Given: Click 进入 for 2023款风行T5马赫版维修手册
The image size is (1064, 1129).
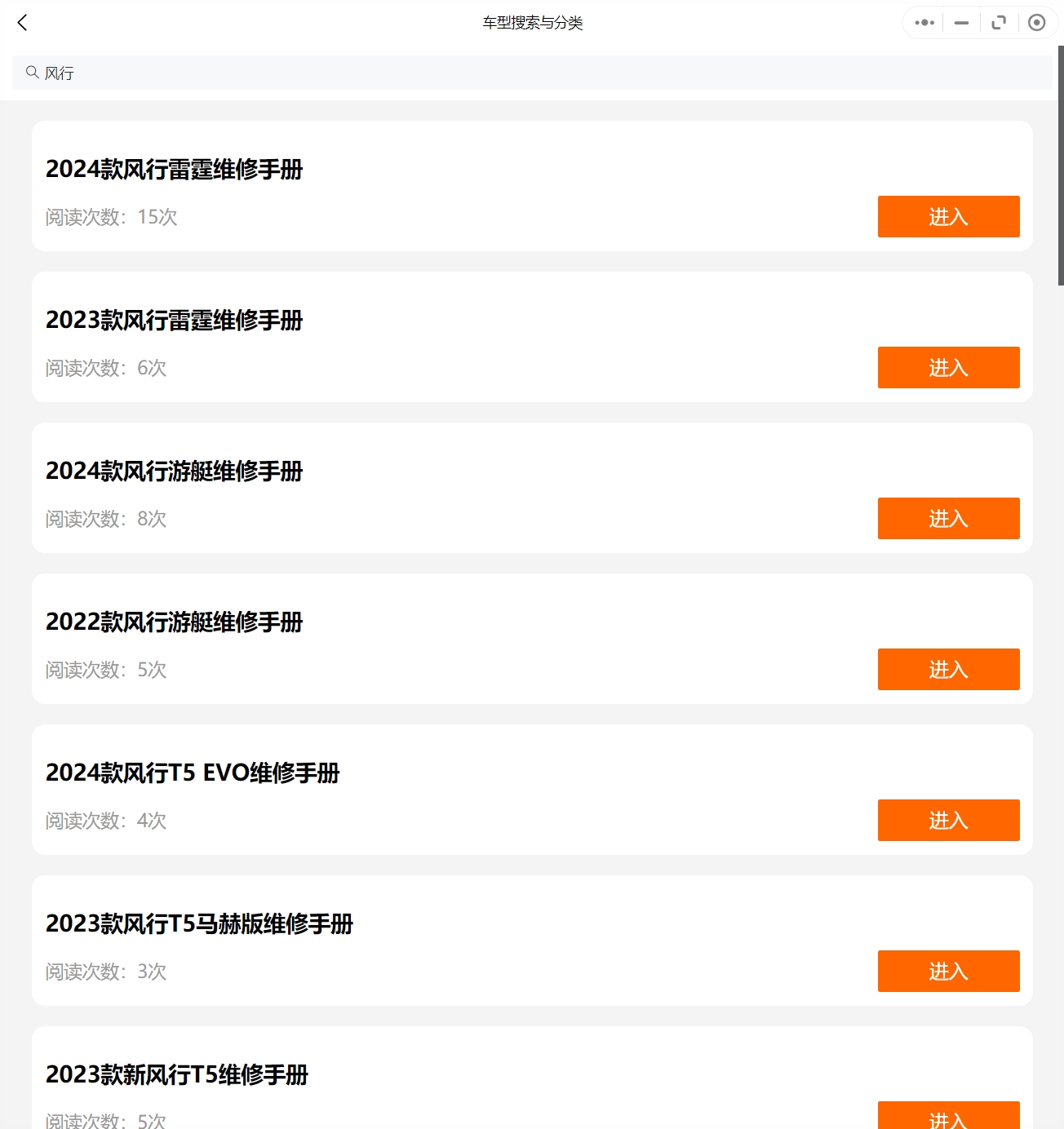Looking at the screenshot, I should coord(948,971).
